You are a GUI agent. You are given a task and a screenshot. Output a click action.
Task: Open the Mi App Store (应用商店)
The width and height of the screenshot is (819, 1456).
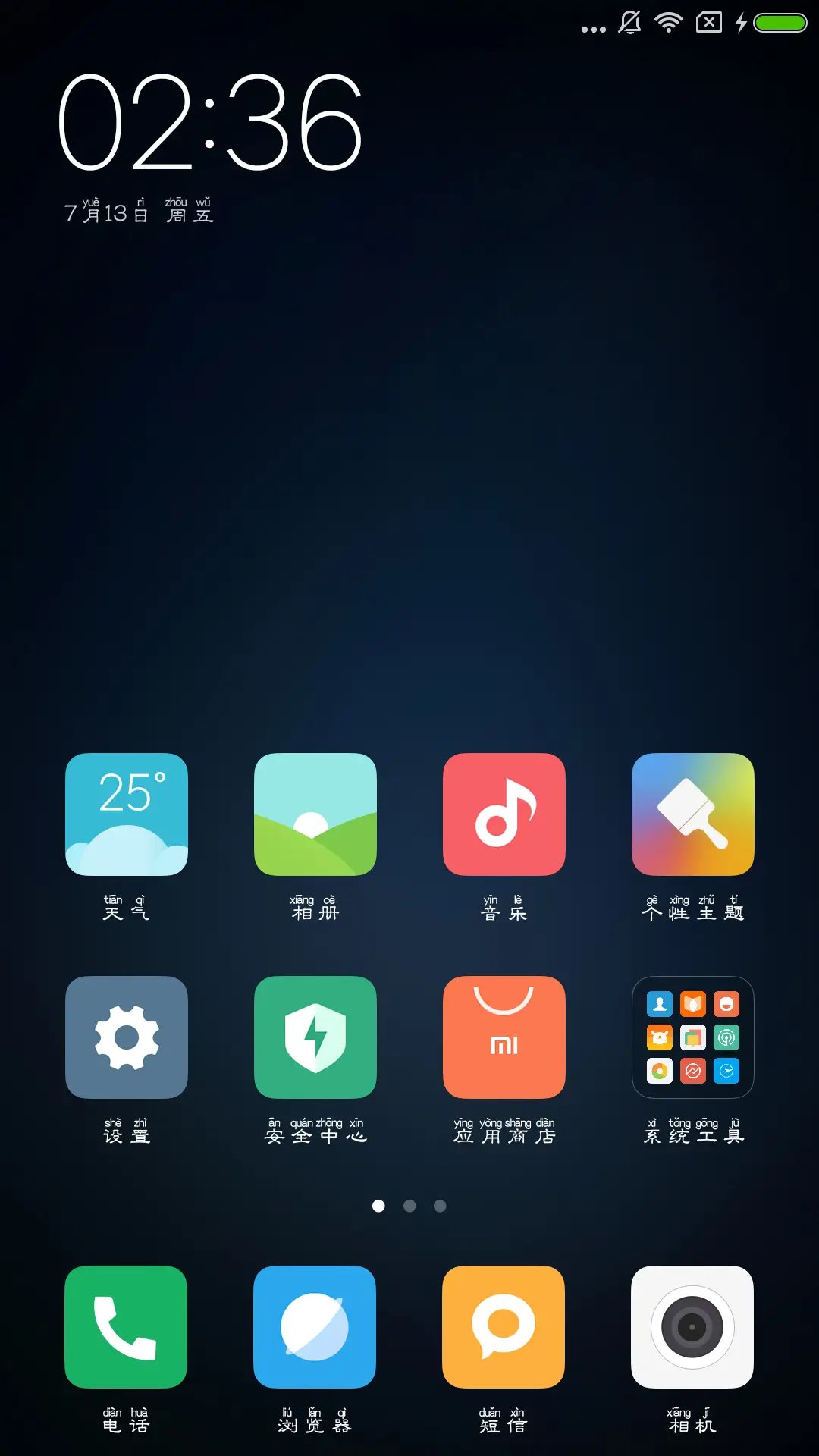(504, 1037)
